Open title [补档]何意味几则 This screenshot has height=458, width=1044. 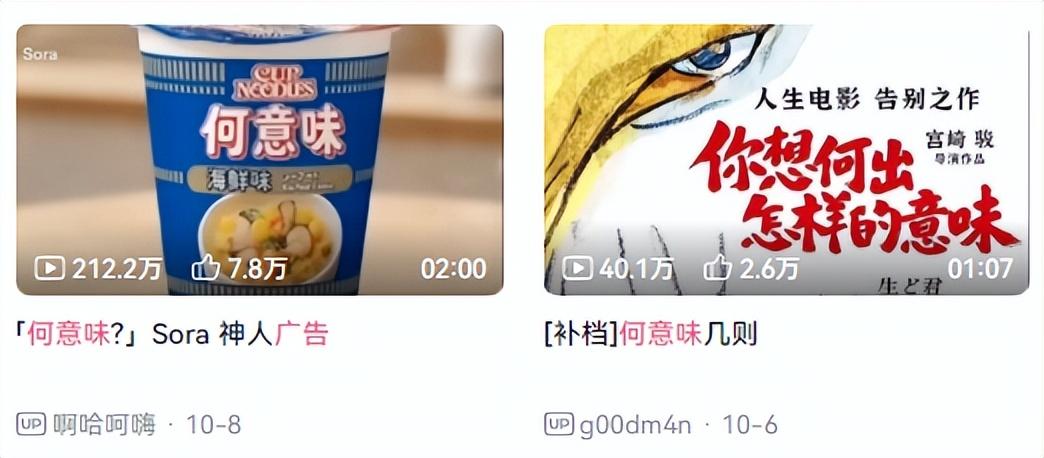point(650,334)
